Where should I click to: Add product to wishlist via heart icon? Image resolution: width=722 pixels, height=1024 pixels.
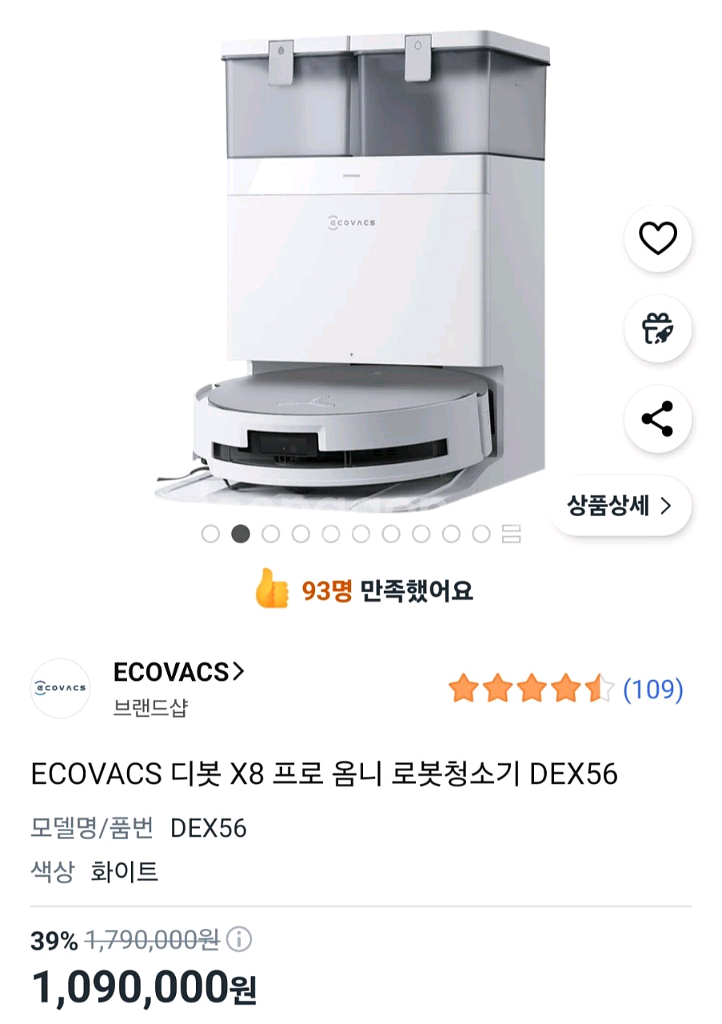click(x=657, y=239)
